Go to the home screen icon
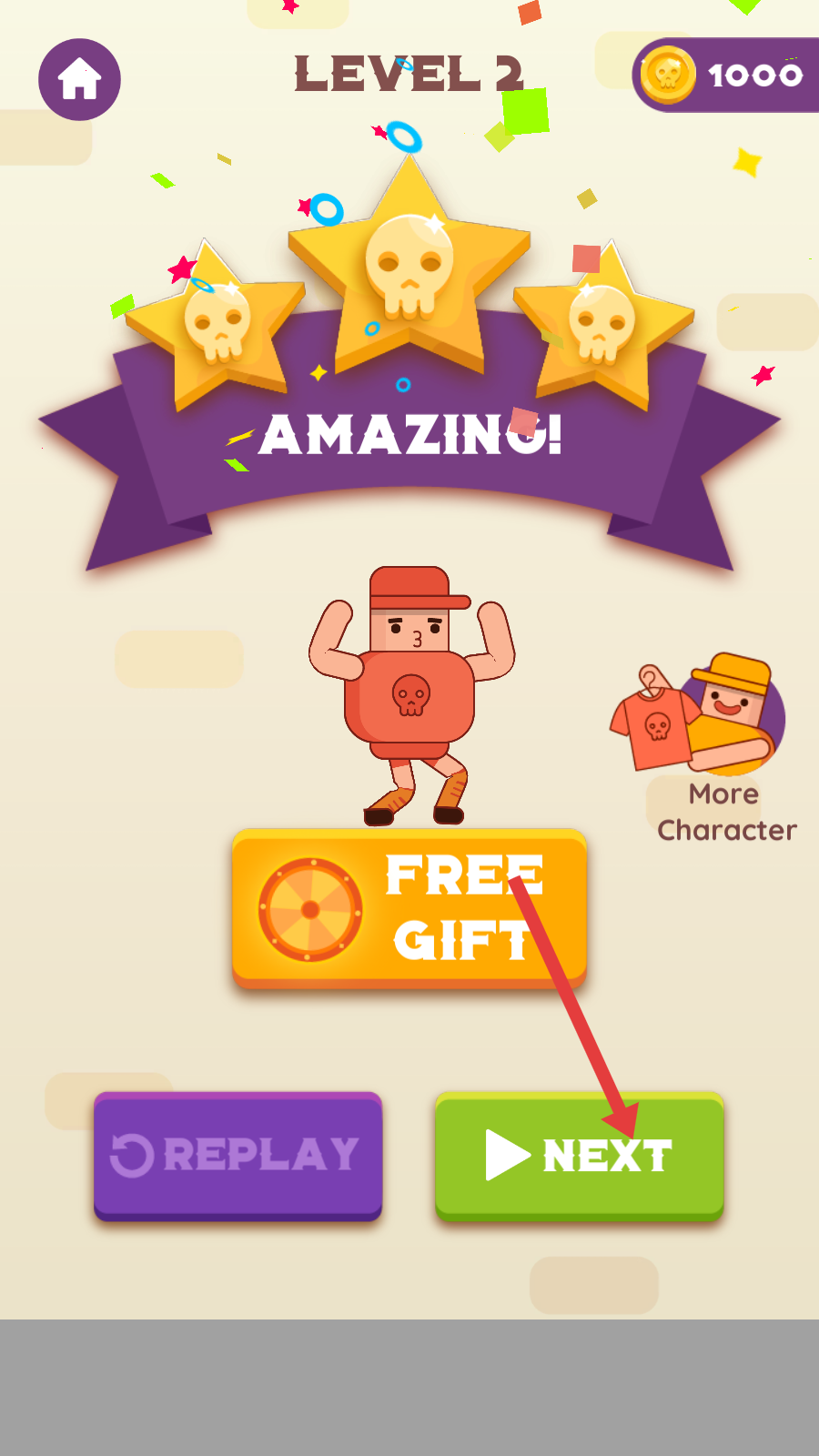The width and height of the screenshot is (819, 1456). click(79, 80)
